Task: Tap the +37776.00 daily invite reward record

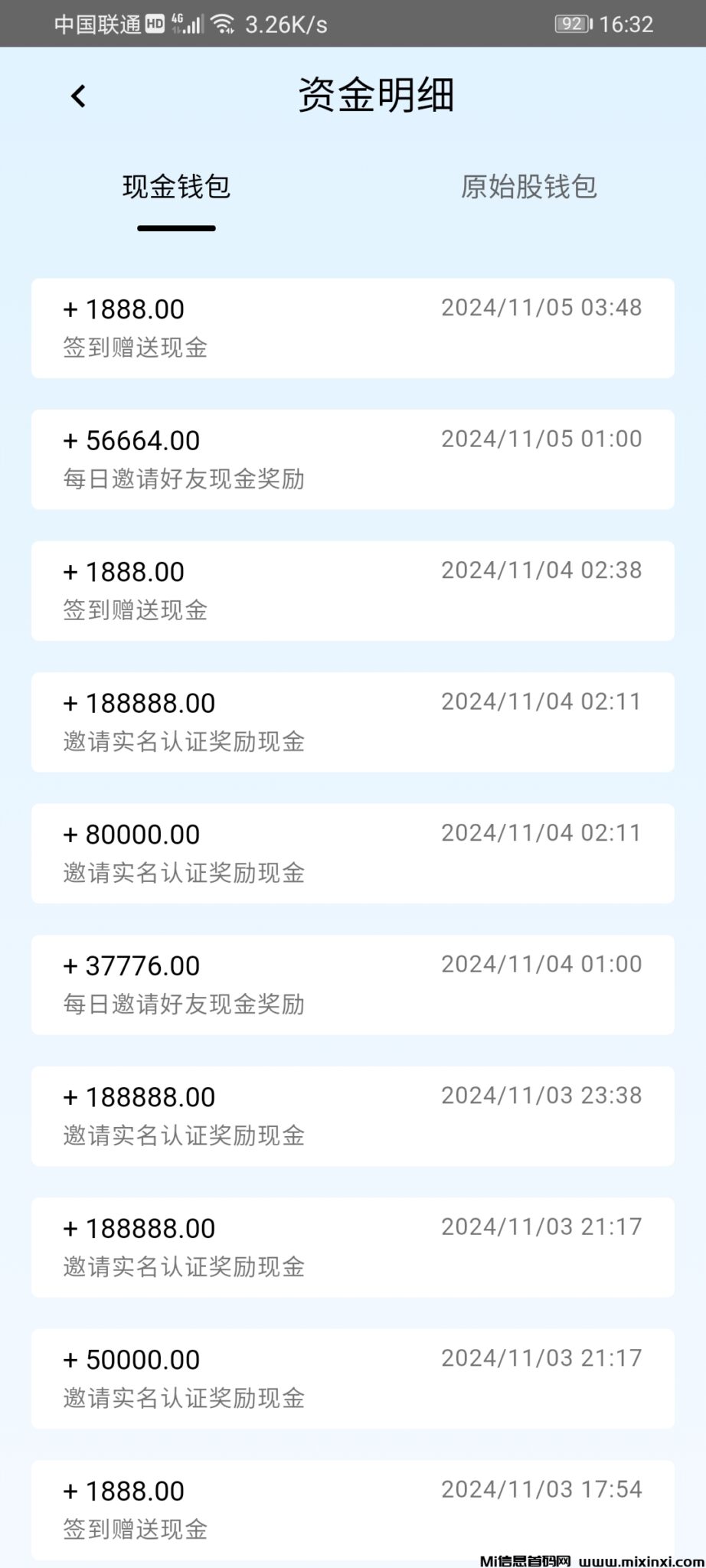Action: point(352,984)
